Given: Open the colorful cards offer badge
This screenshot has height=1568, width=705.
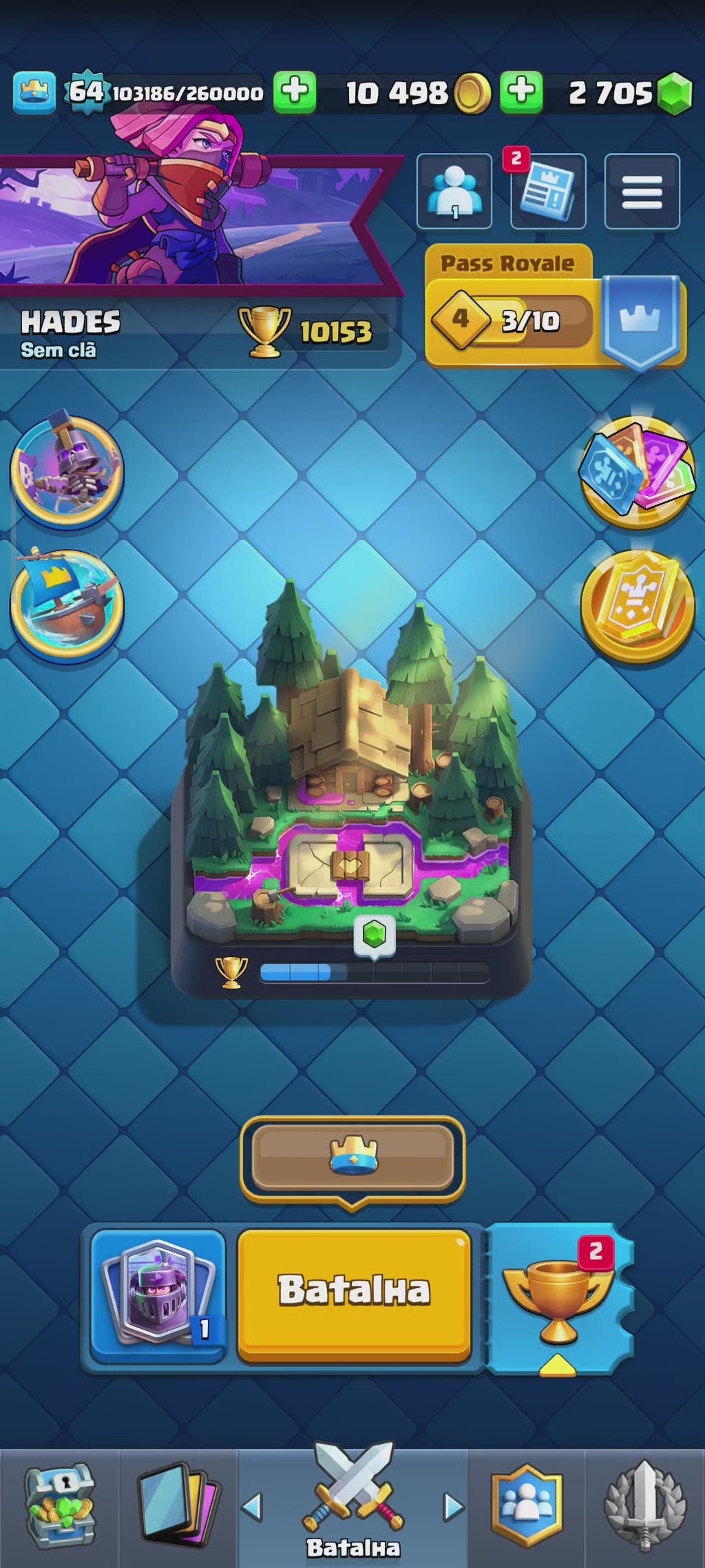Looking at the screenshot, I should point(637,472).
